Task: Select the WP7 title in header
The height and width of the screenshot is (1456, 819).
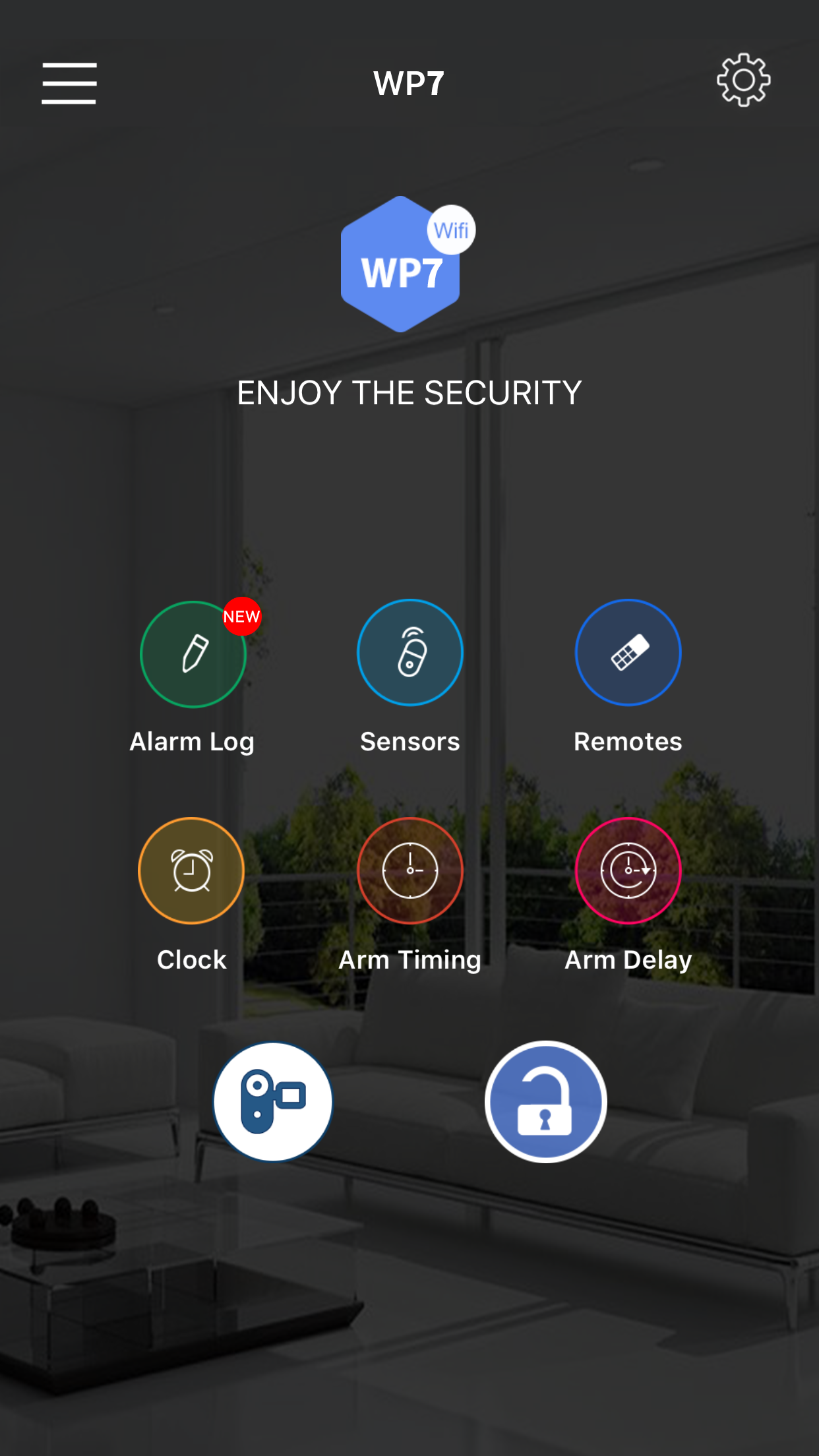Action: 408,82
